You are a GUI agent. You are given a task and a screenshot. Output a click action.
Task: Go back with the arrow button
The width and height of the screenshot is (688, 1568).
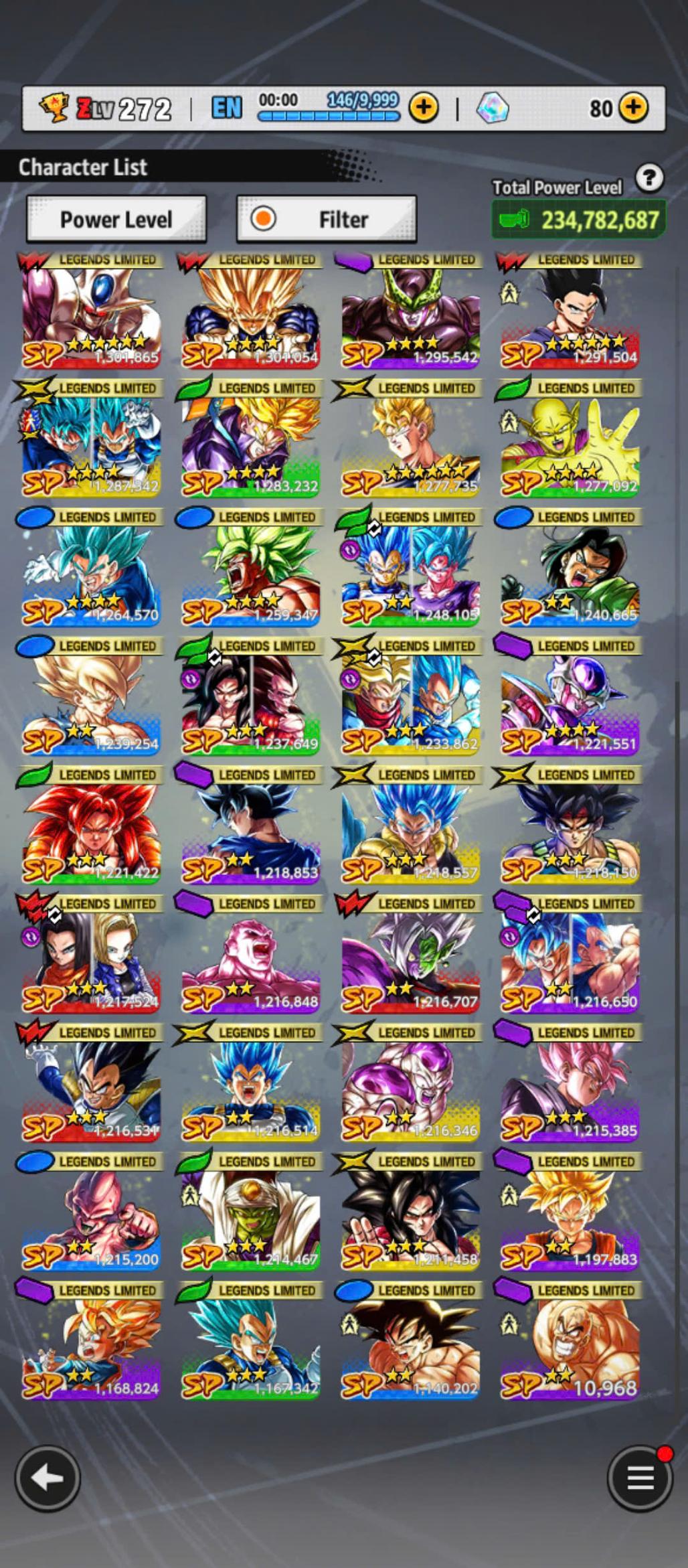point(48,1478)
